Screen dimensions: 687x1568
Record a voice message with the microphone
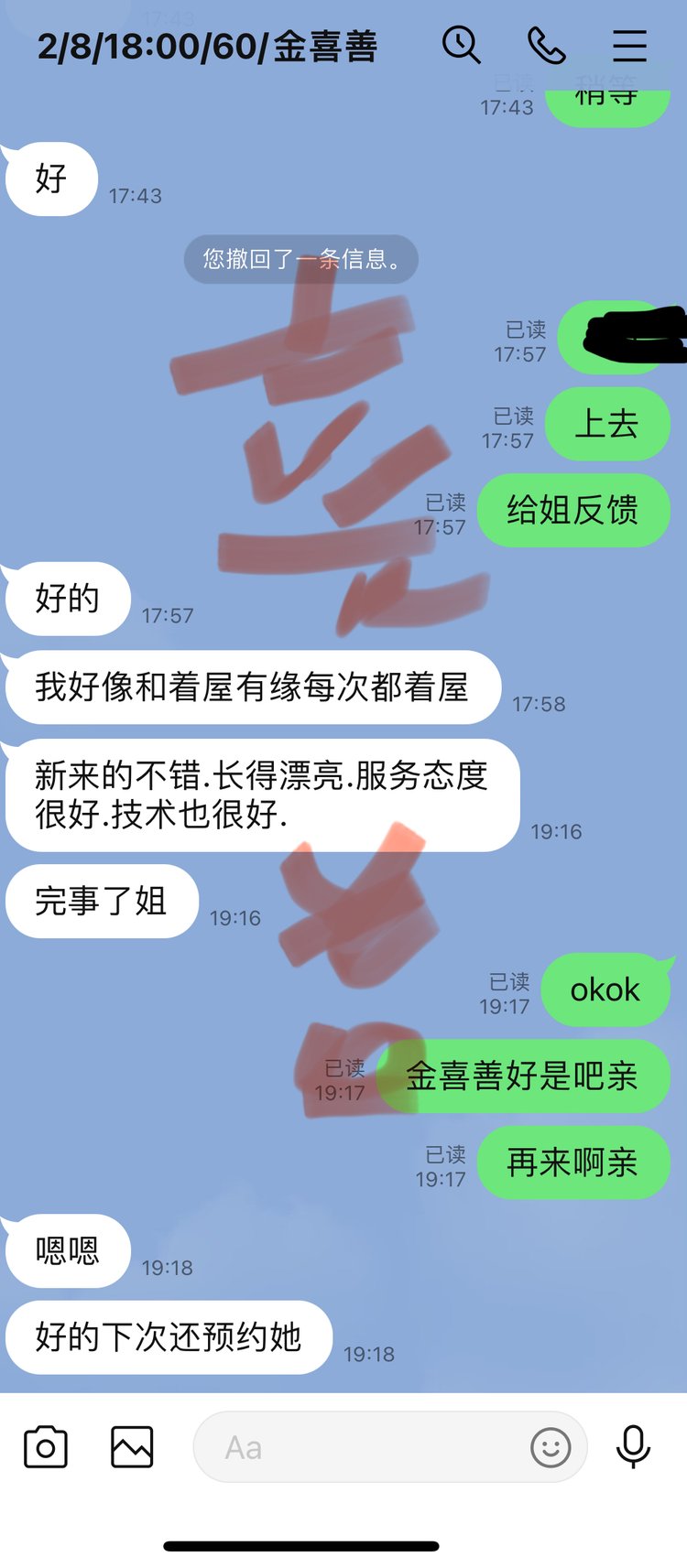[x=633, y=1447]
